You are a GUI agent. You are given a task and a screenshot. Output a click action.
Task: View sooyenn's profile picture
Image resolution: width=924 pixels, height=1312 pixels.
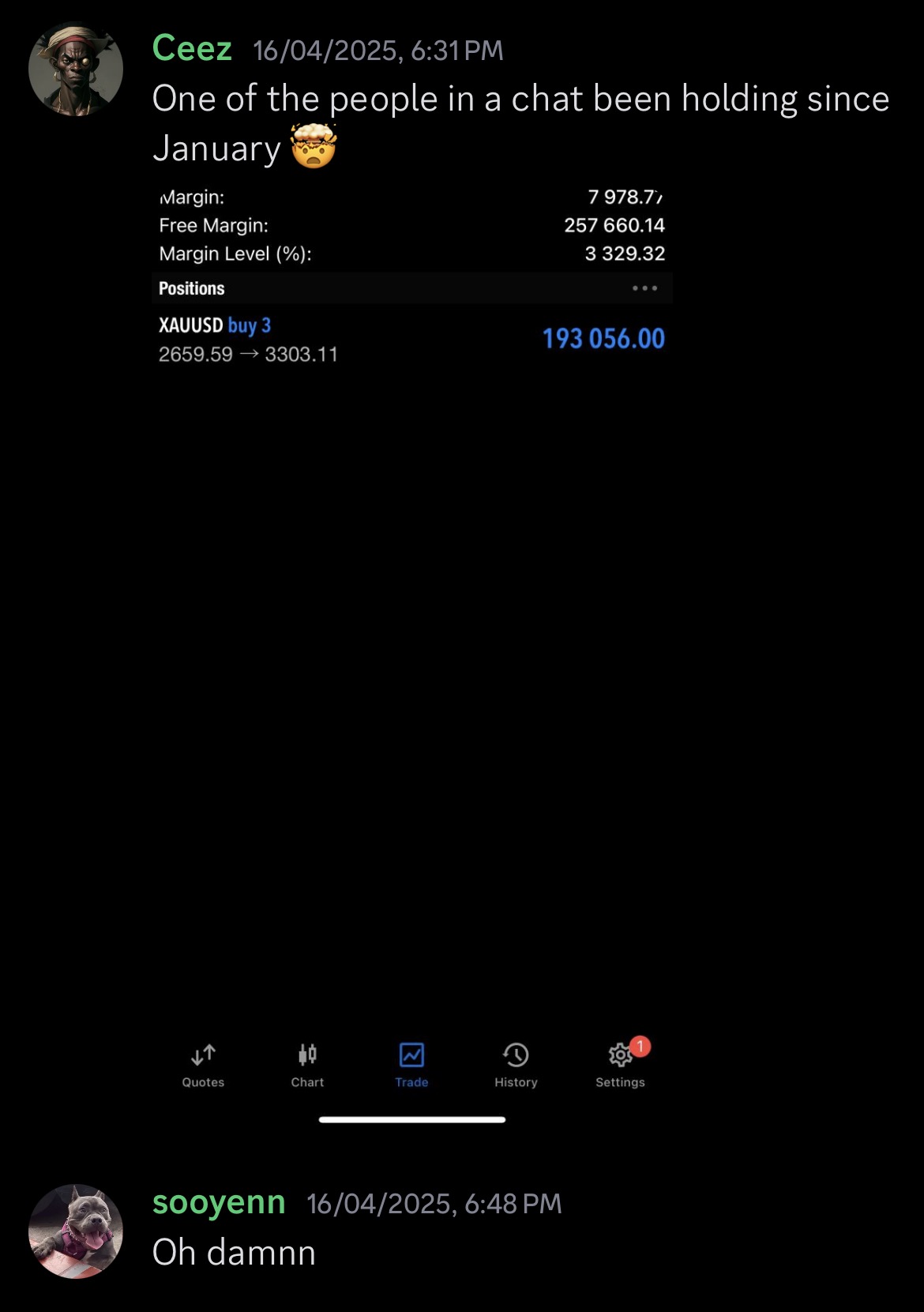click(76, 1231)
